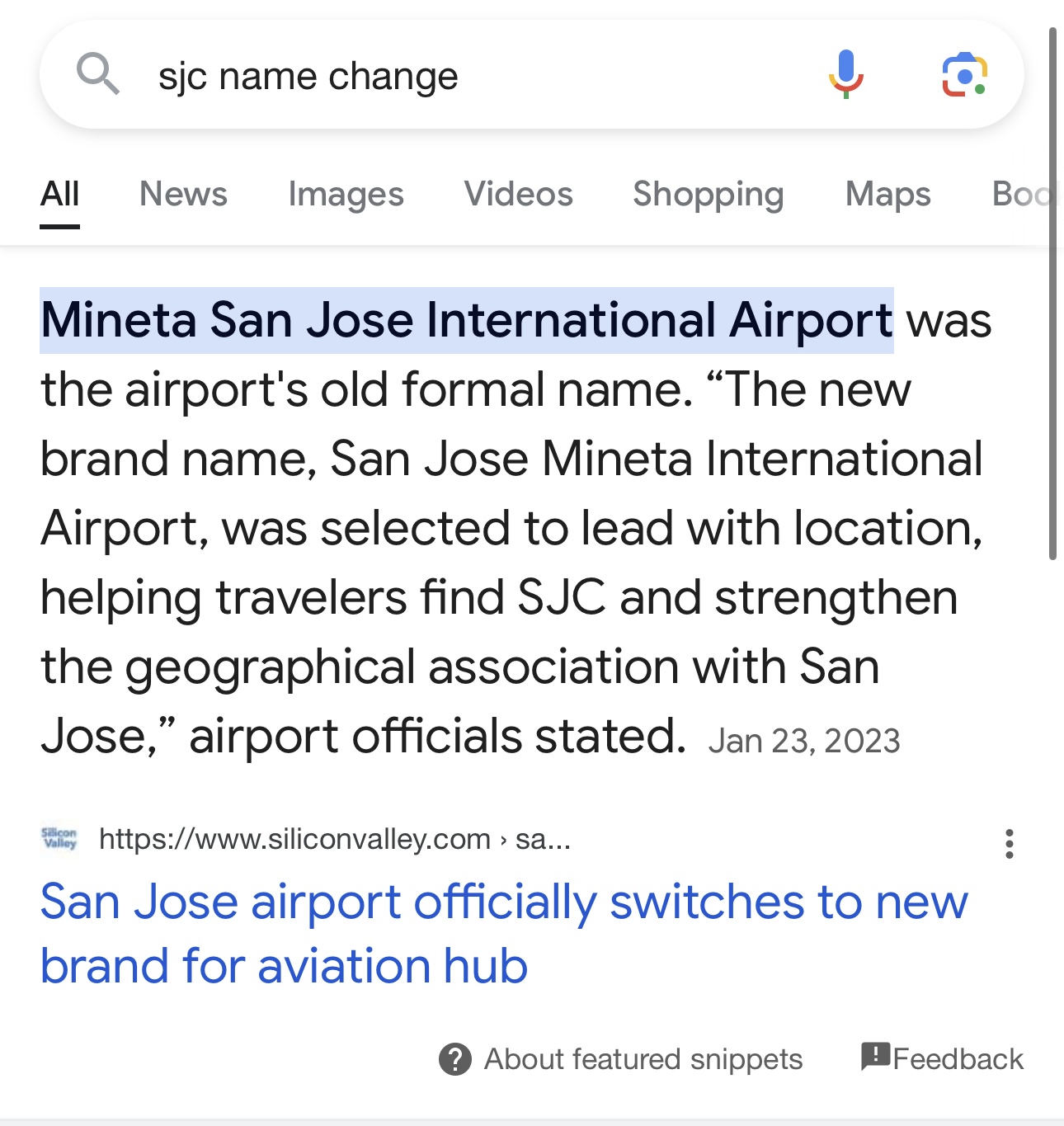The width and height of the screenshot is (1064, 1126).
Task: Switch to the News tab
Action: (x=183, y=194)
